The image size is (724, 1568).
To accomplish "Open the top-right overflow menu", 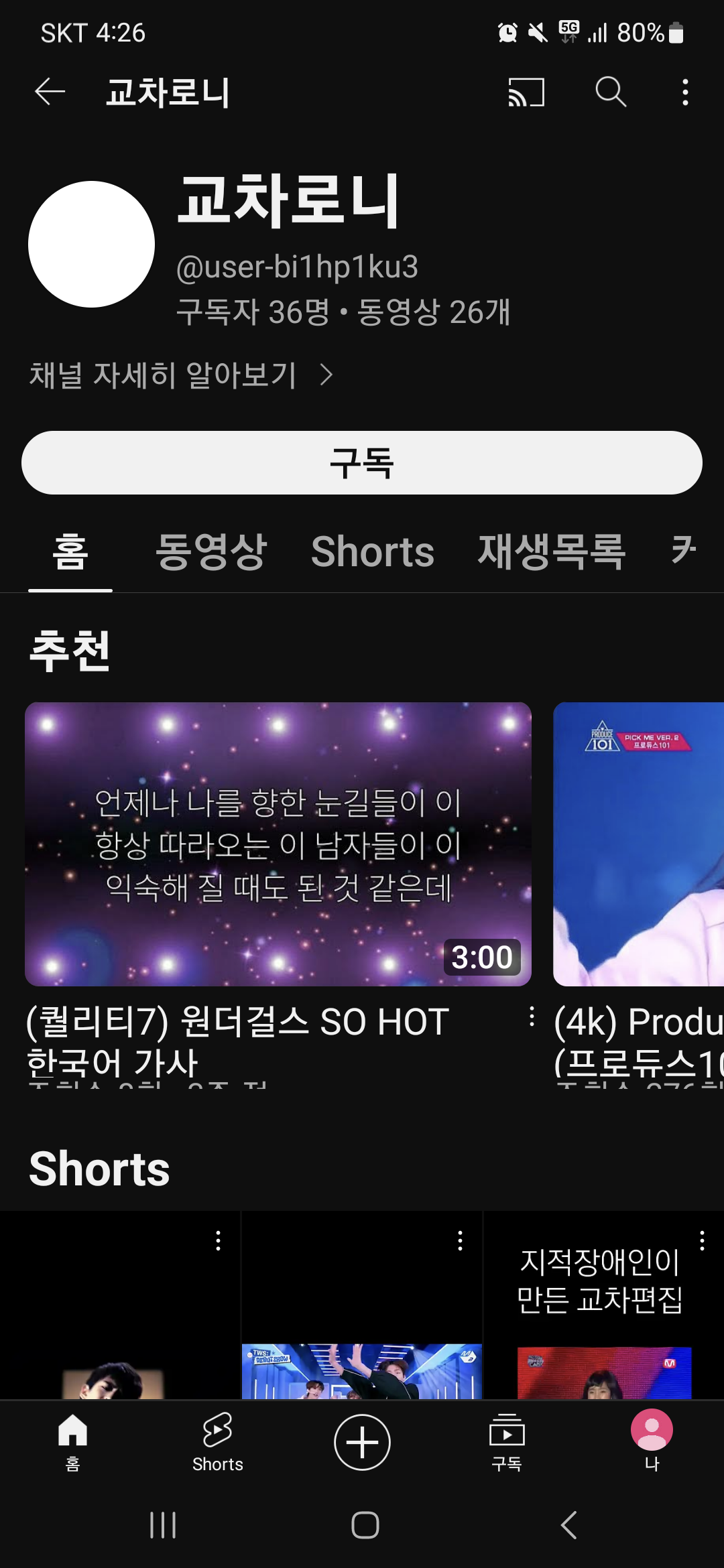I will 684,92.
